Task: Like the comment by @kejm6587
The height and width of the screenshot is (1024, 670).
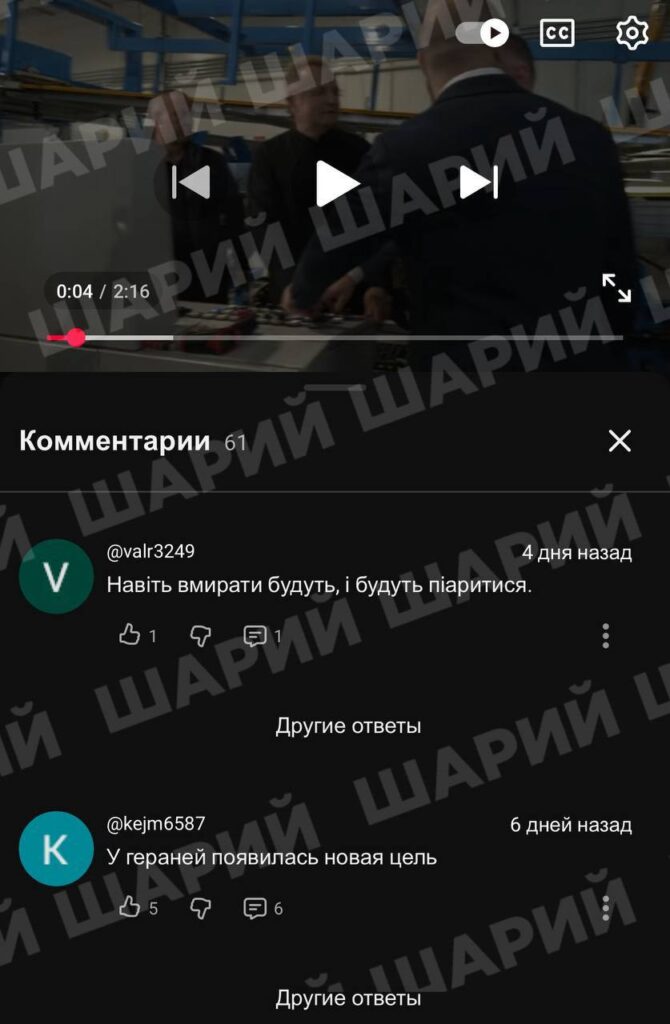Action: pyautogui.click(x=130, y=908)
